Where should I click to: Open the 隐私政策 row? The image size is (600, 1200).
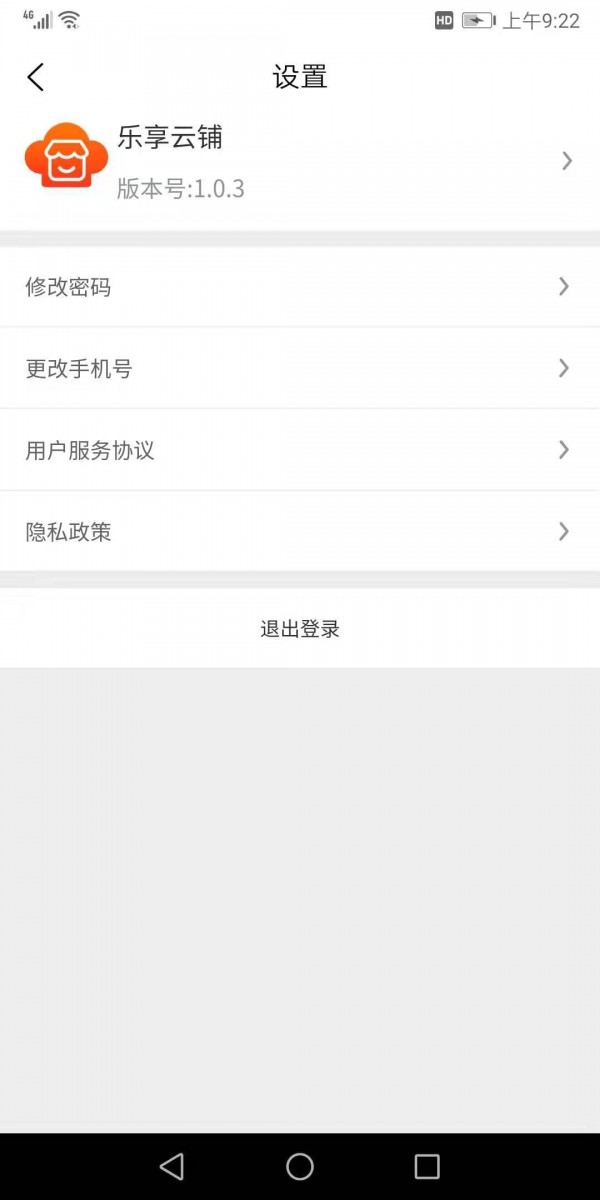(300, 531)
